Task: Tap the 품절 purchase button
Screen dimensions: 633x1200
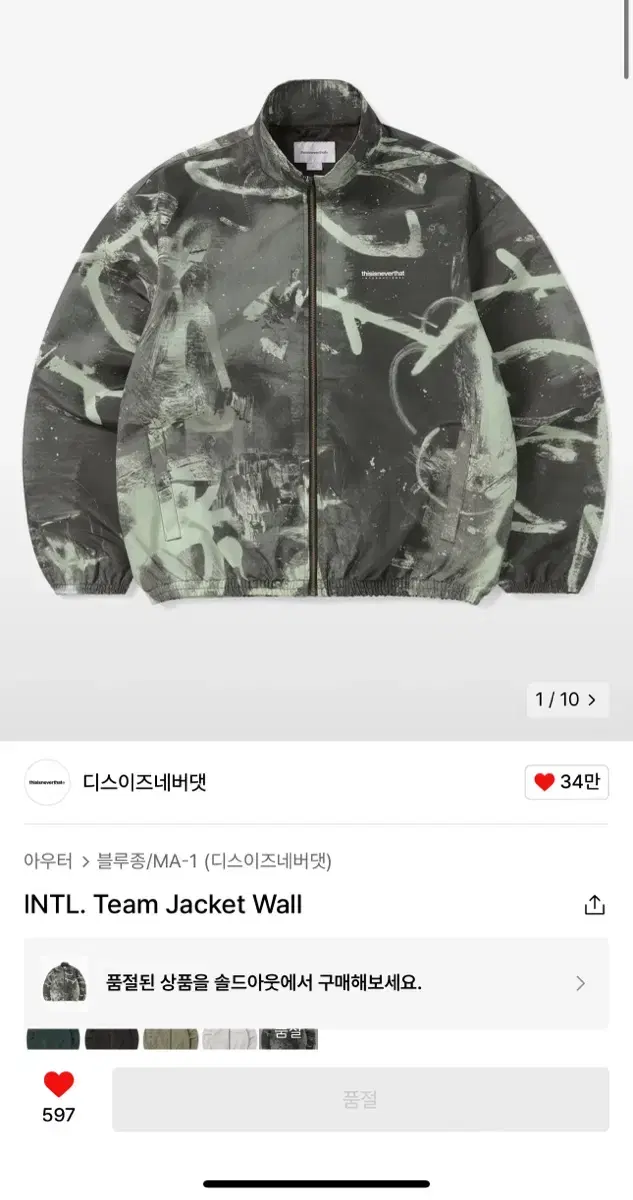Action: click(360, 1099)
